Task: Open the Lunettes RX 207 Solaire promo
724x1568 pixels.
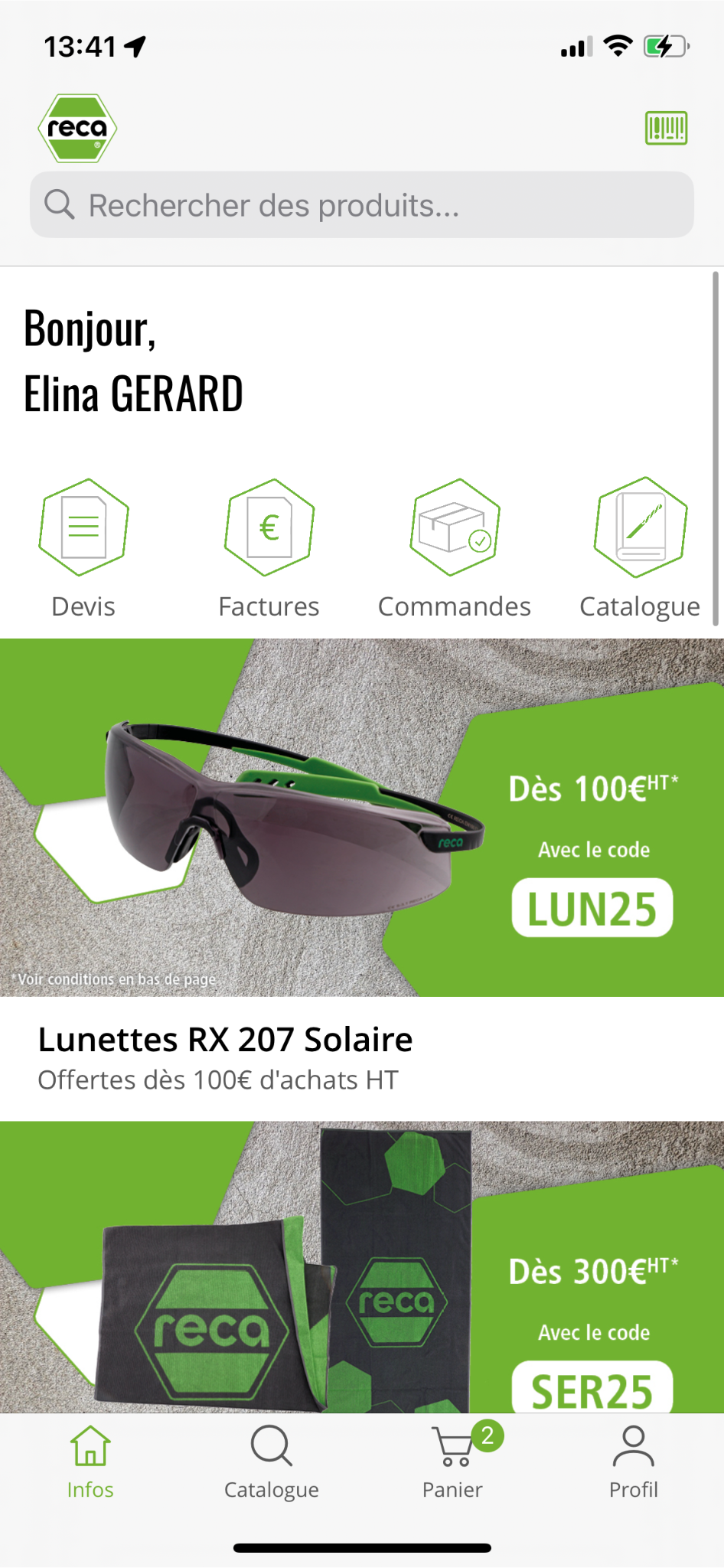Action: pos(362,818)
